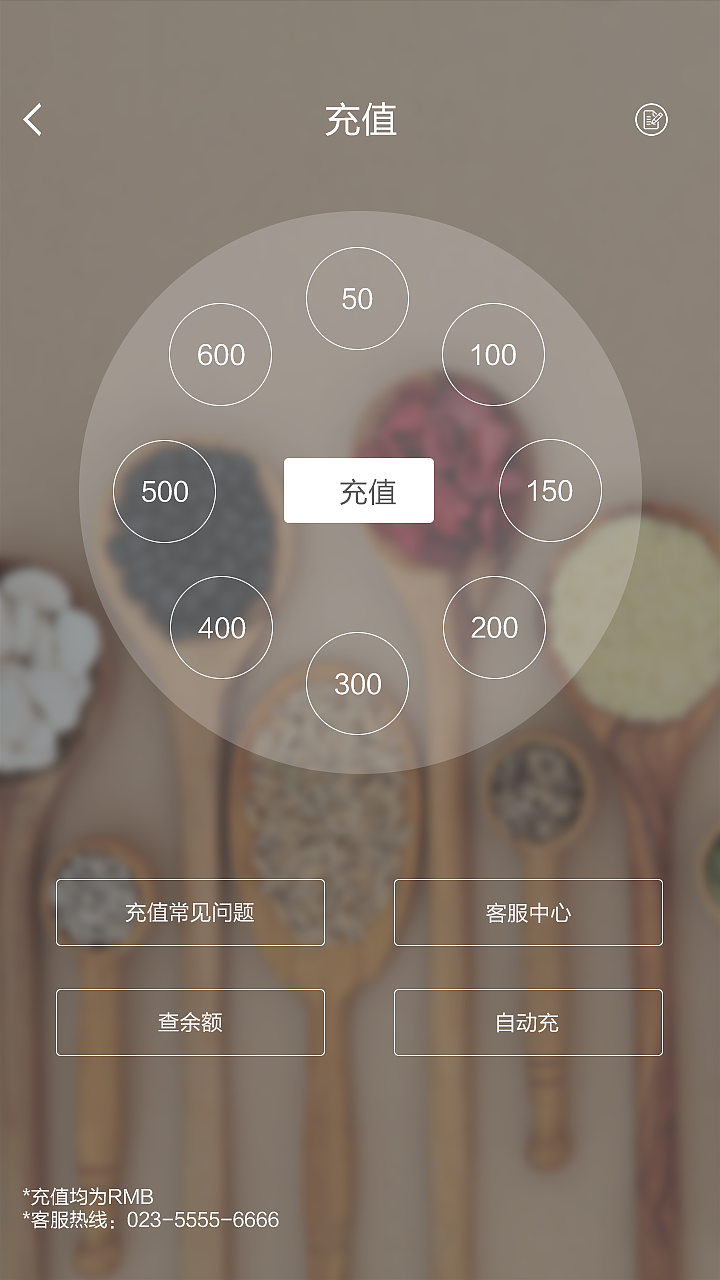Select the 300 yuan amount
The image size is (720, 1280).
pos(357,684)
